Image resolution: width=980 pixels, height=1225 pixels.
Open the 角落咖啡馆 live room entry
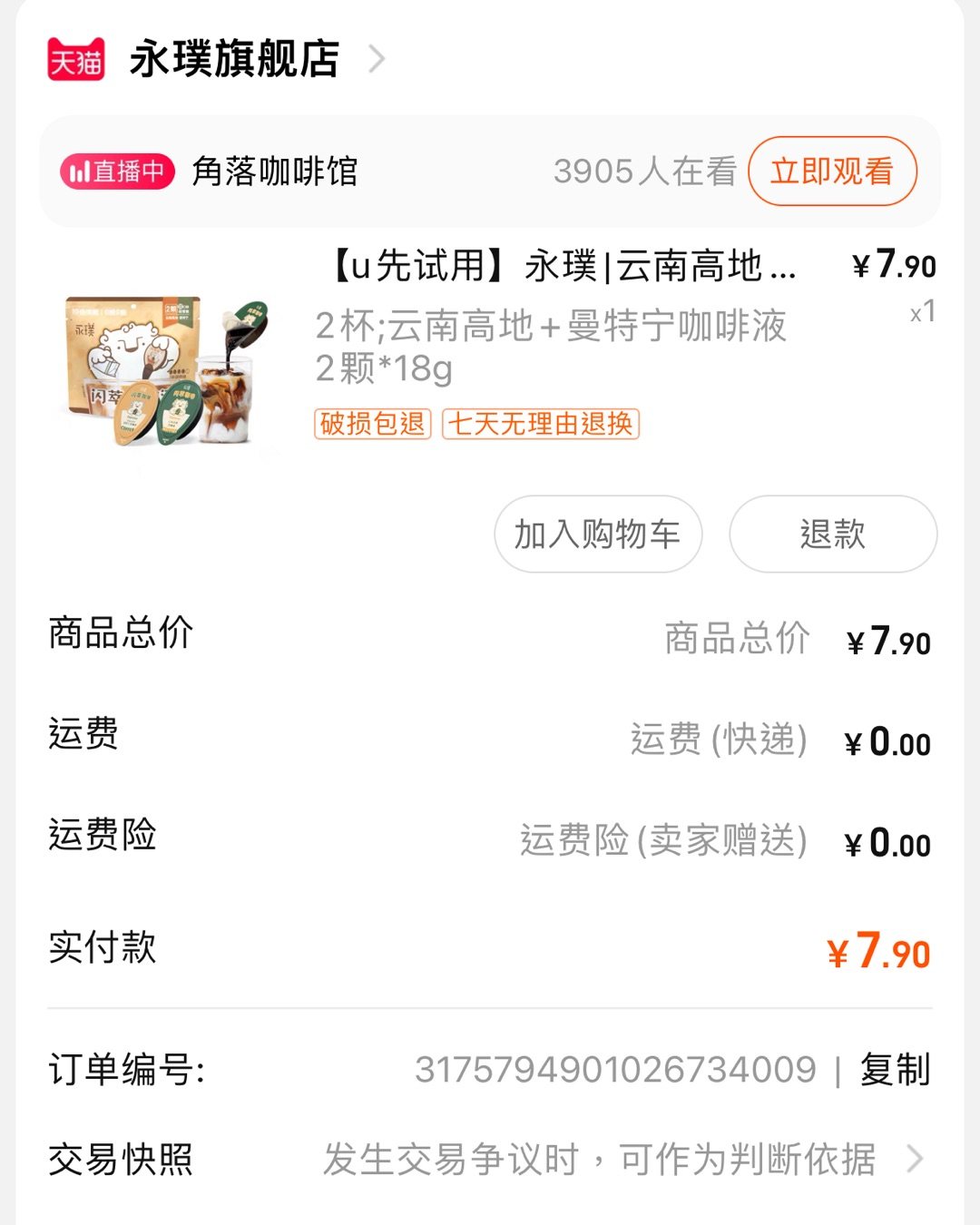[272, 171]
